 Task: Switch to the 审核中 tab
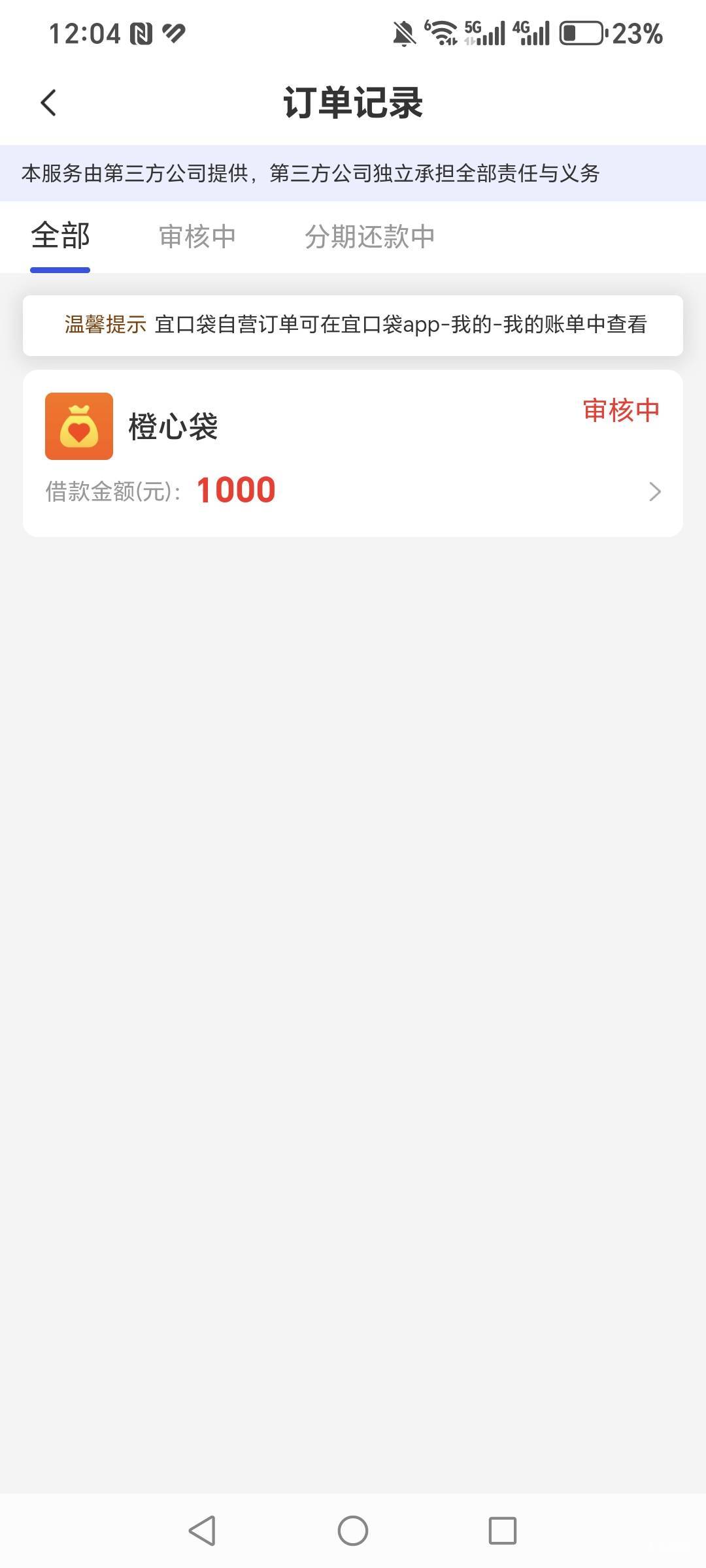click(197, 237)
